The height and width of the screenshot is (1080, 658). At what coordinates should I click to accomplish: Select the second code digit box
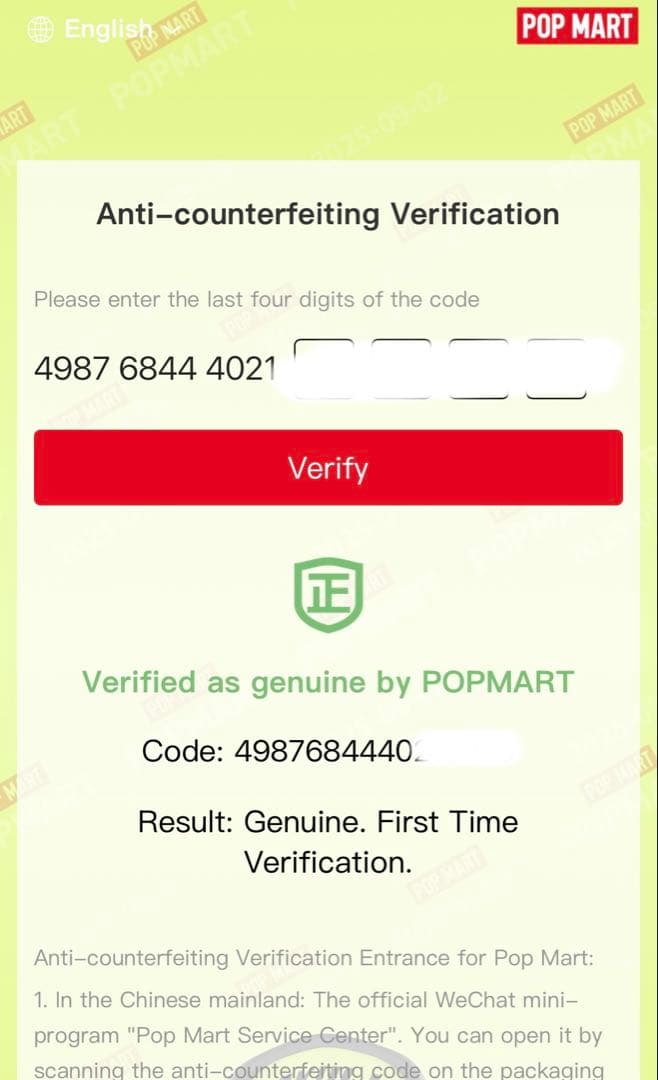pos(401,369)
